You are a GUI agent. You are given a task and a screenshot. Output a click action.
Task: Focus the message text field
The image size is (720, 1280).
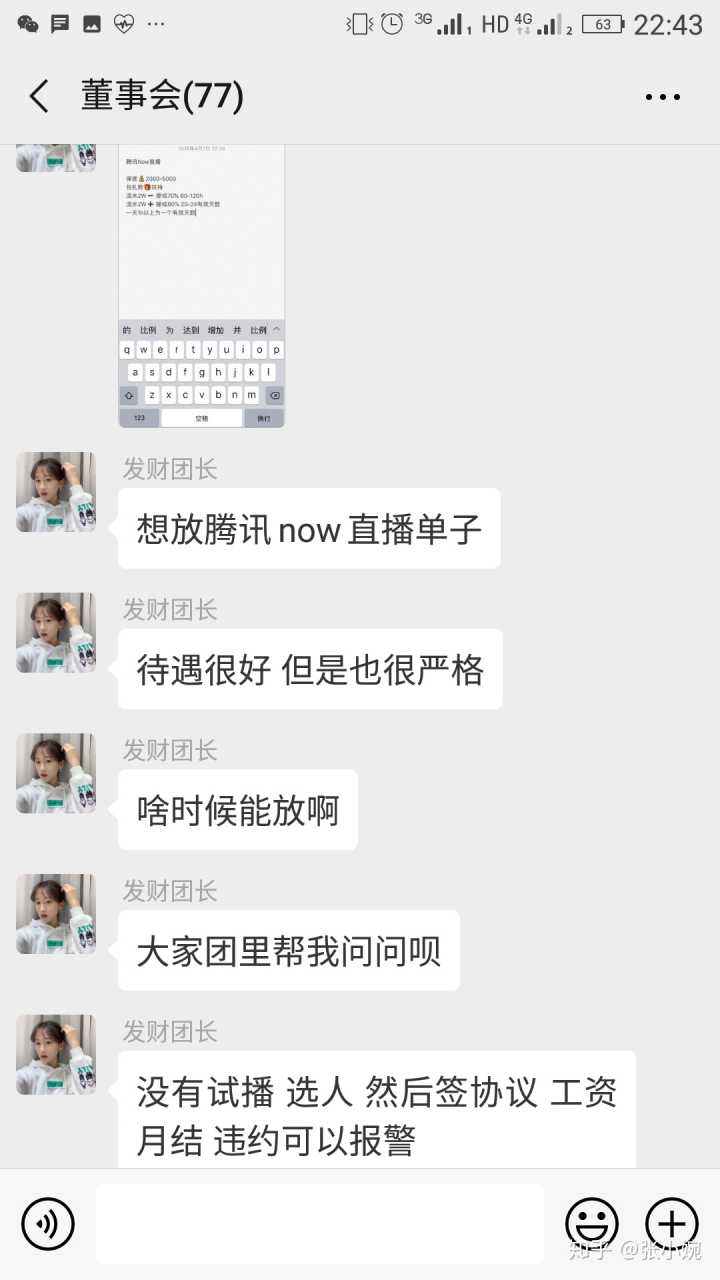(320, 1223)
